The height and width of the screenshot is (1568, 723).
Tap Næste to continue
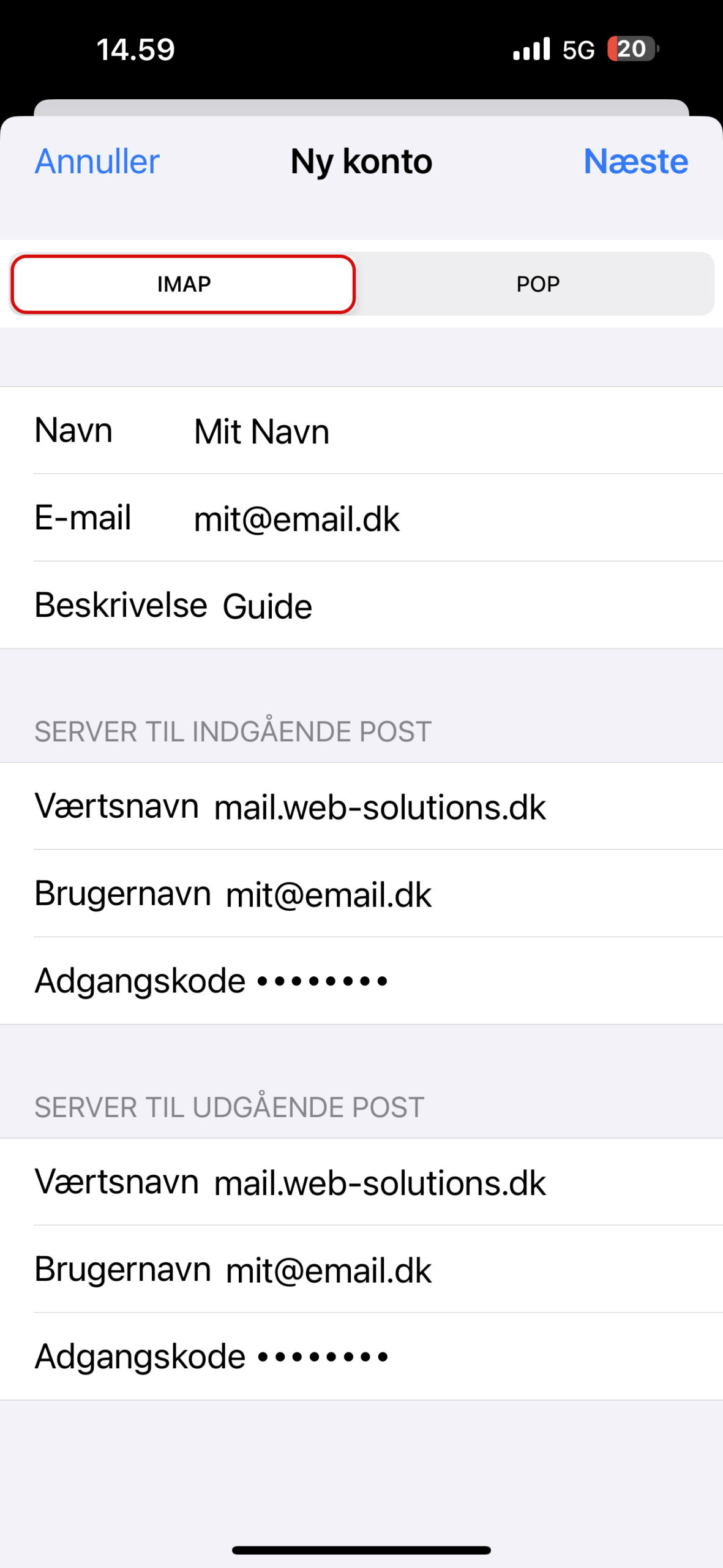click(635, 162)
